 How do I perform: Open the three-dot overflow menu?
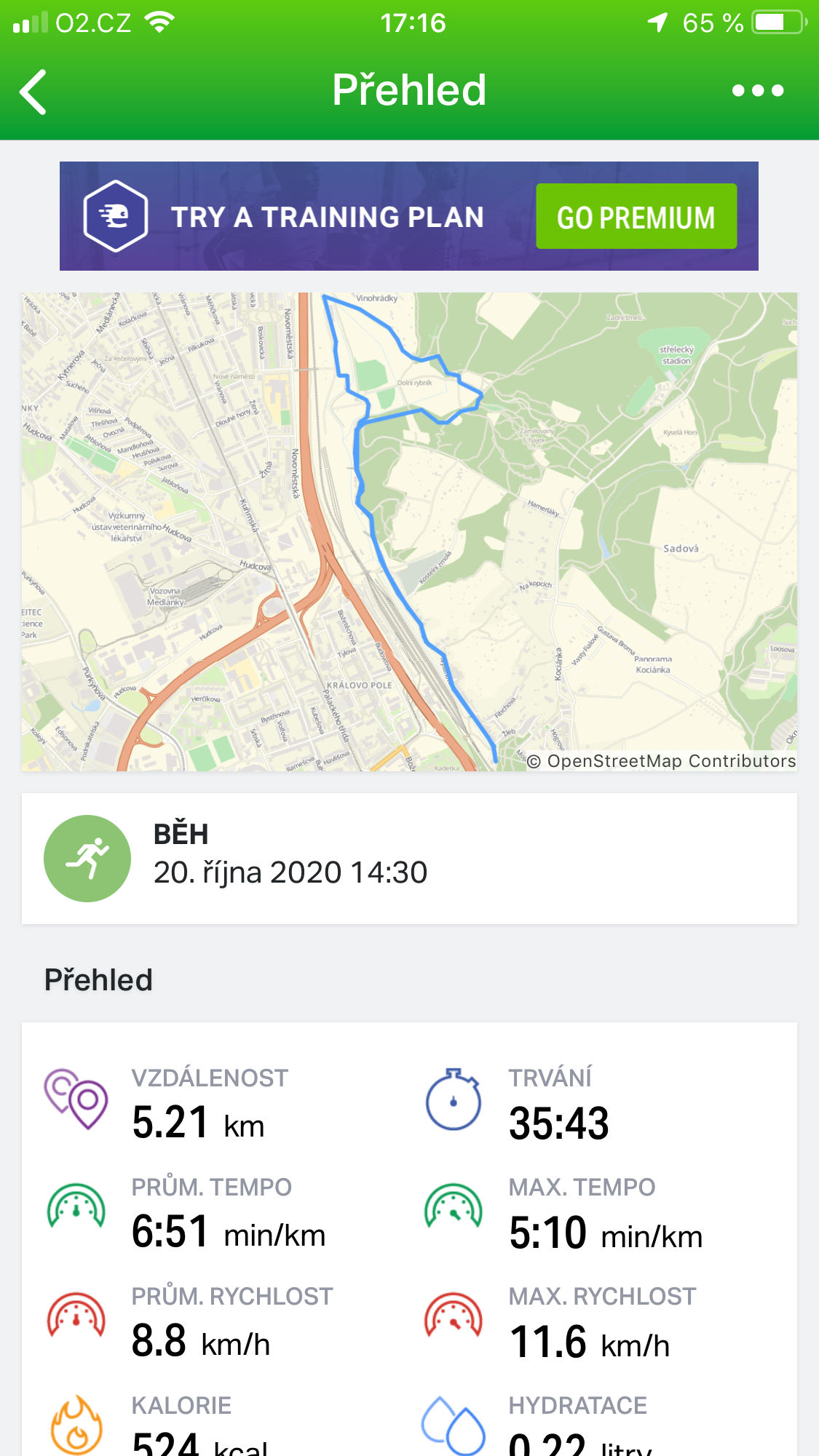758,91
